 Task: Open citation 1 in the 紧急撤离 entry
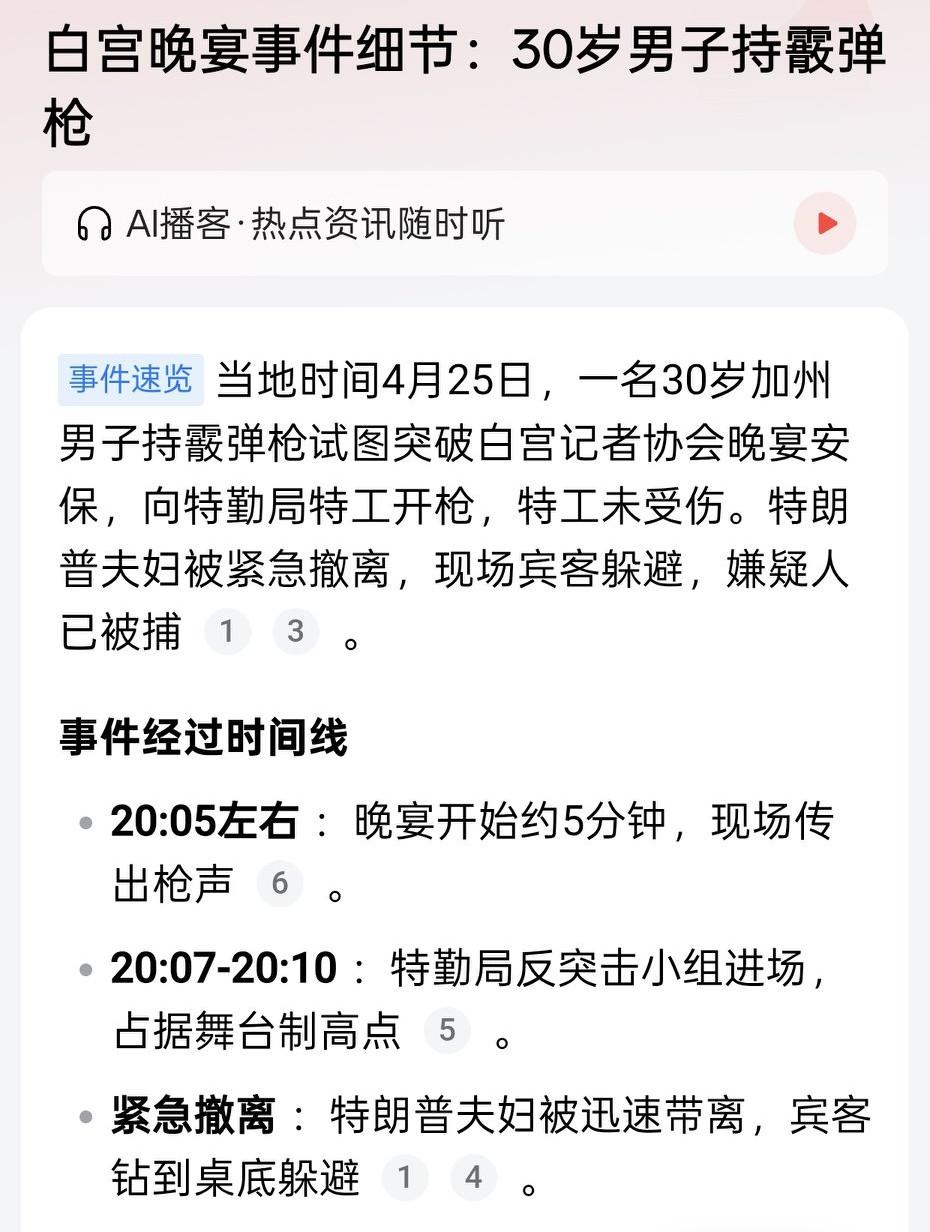point(406,1178)
